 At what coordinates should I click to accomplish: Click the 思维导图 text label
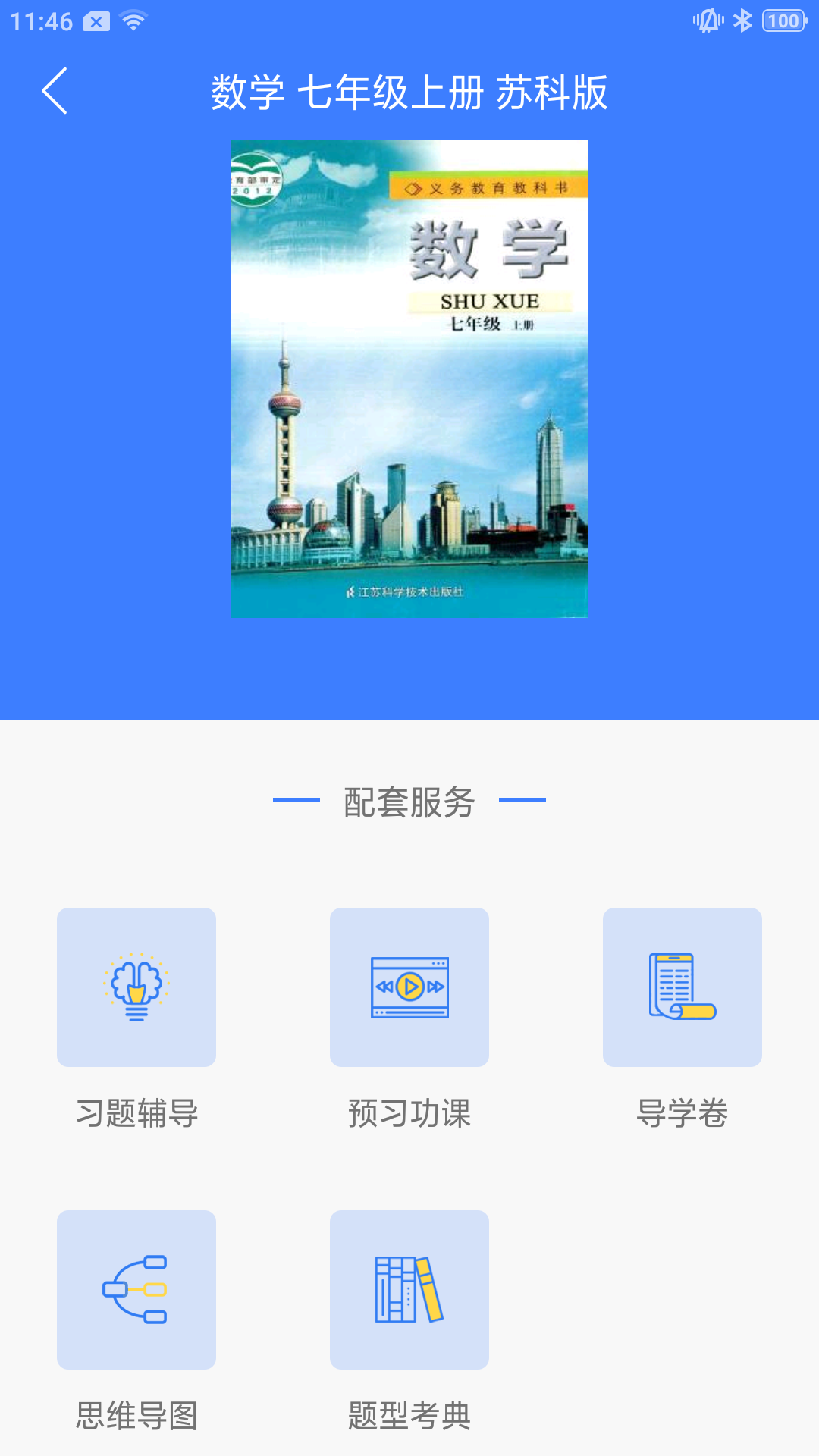click(136, 1415)
